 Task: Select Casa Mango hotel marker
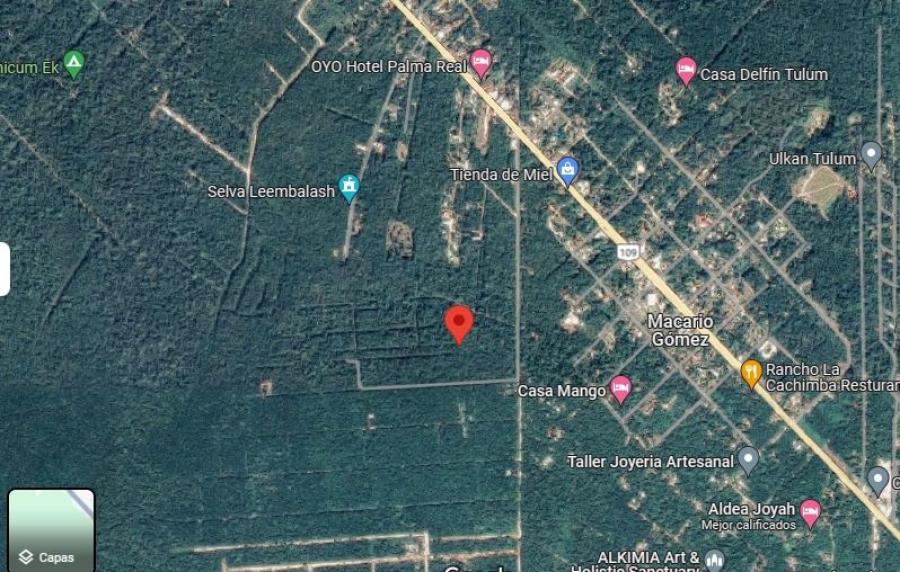[621, 388]
